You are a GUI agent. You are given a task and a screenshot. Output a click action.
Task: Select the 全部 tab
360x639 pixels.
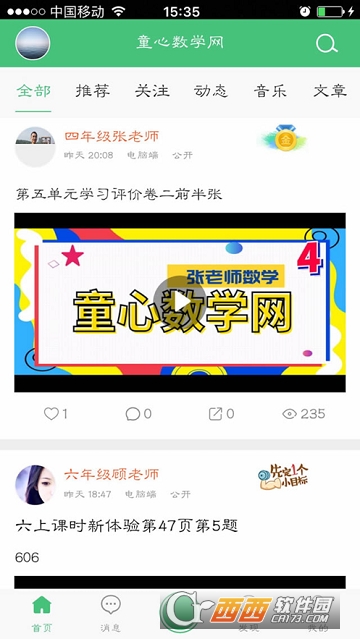point(34,91)
